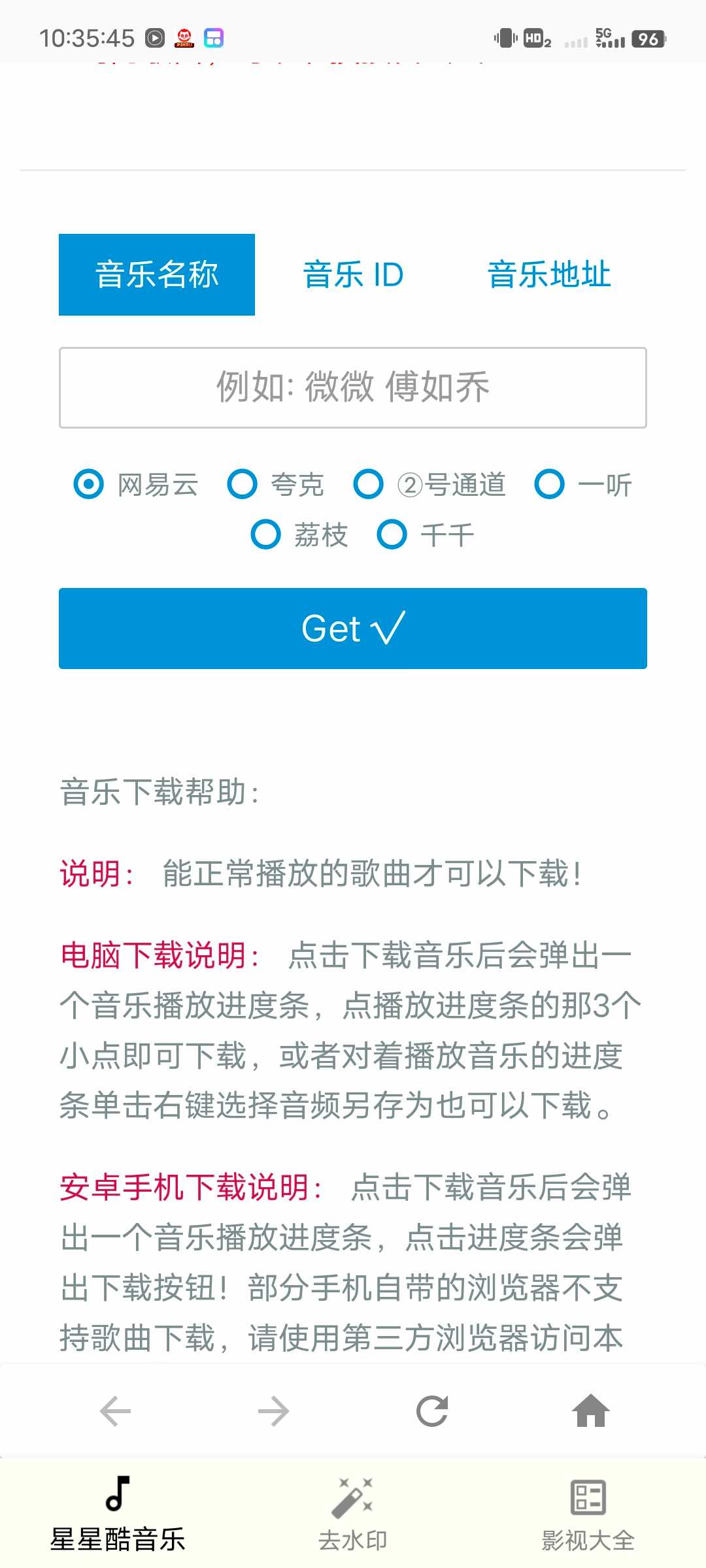Select 荔枝 as the source
The height and width of the screenshot is (1568, 706).
click(266, 534)
